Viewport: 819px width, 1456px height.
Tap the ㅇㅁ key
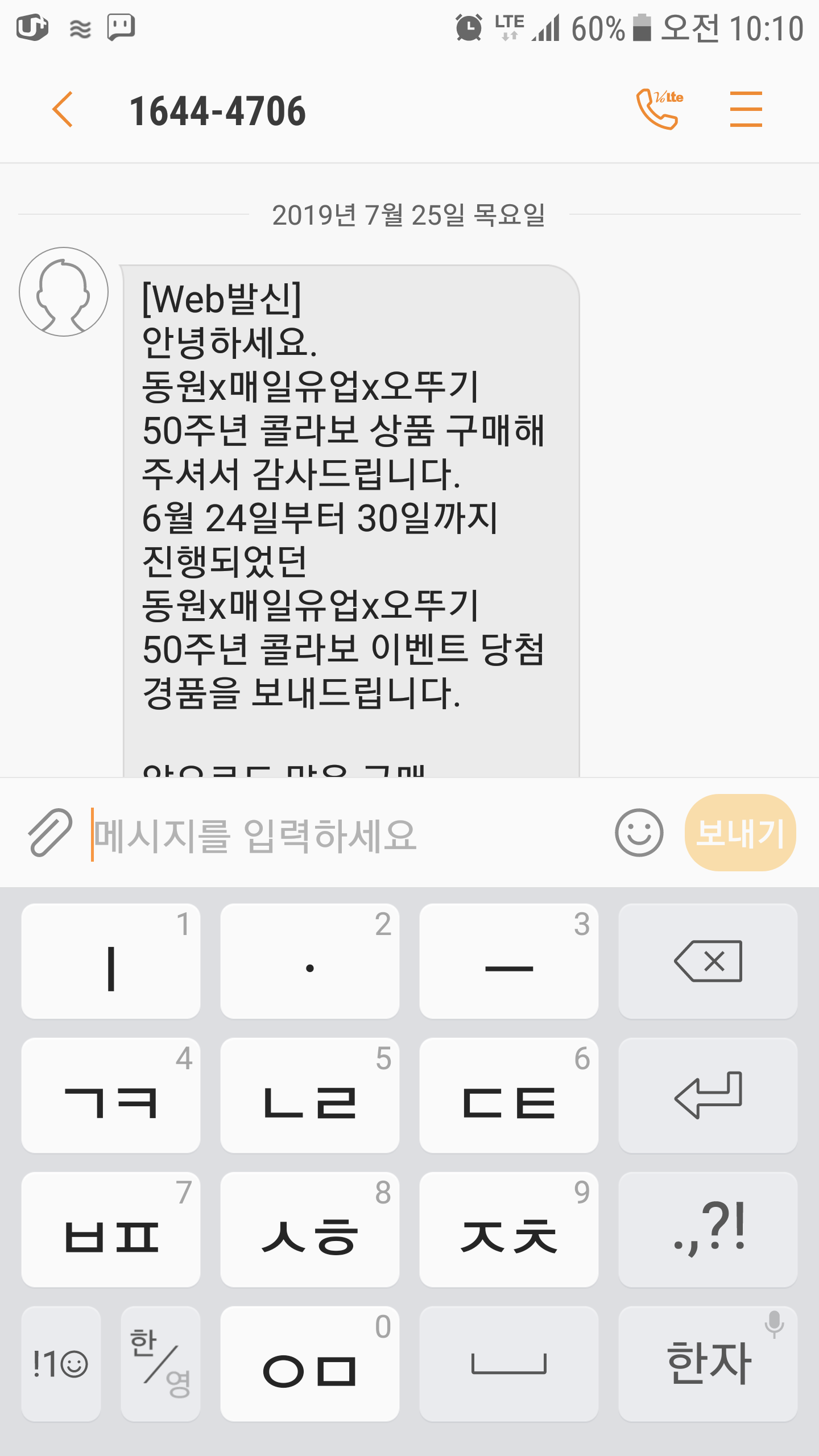pyautogui.click(x=309, y=1364)
